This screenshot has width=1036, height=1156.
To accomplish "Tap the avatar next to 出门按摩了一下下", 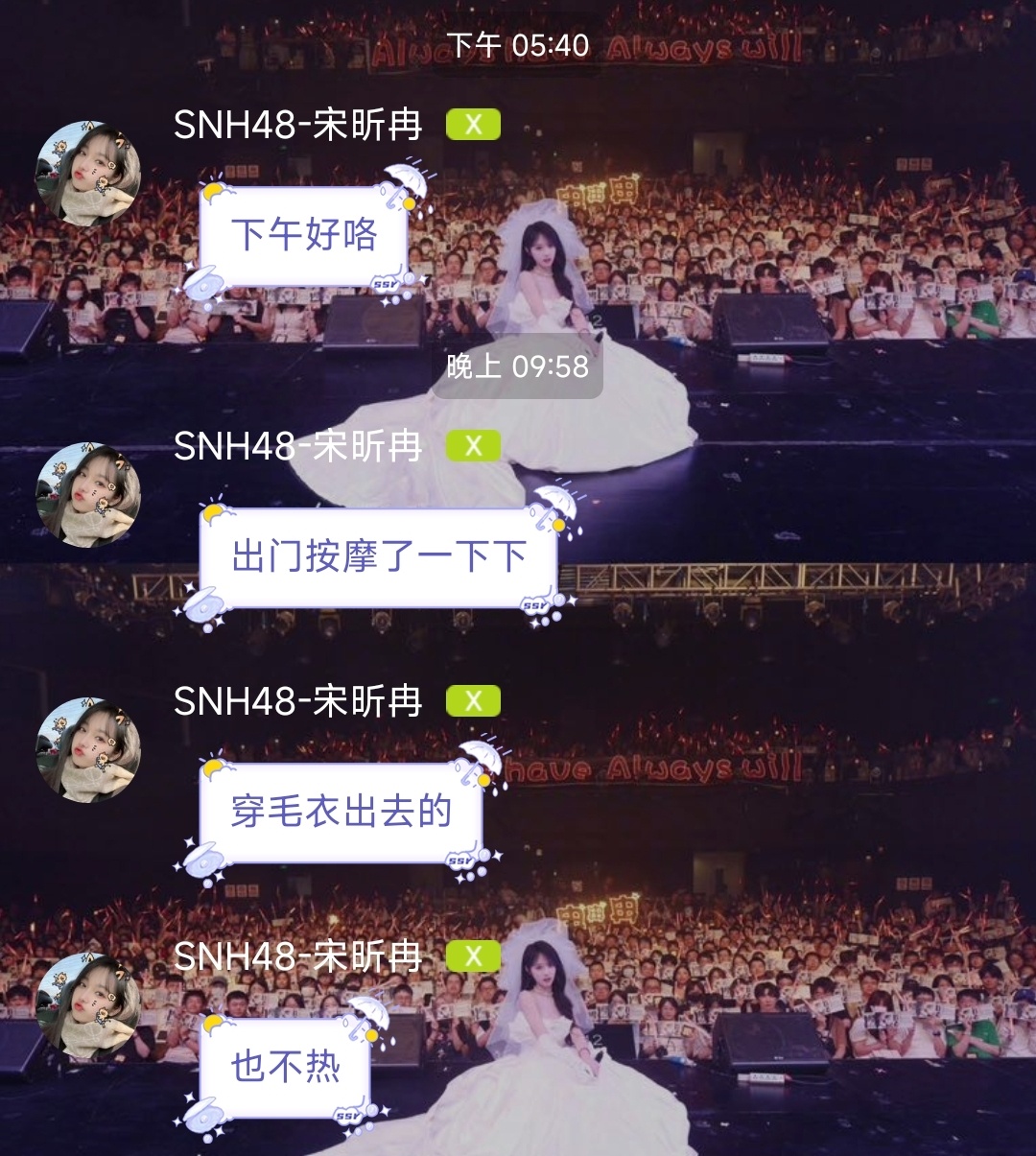I will point(88,495).
